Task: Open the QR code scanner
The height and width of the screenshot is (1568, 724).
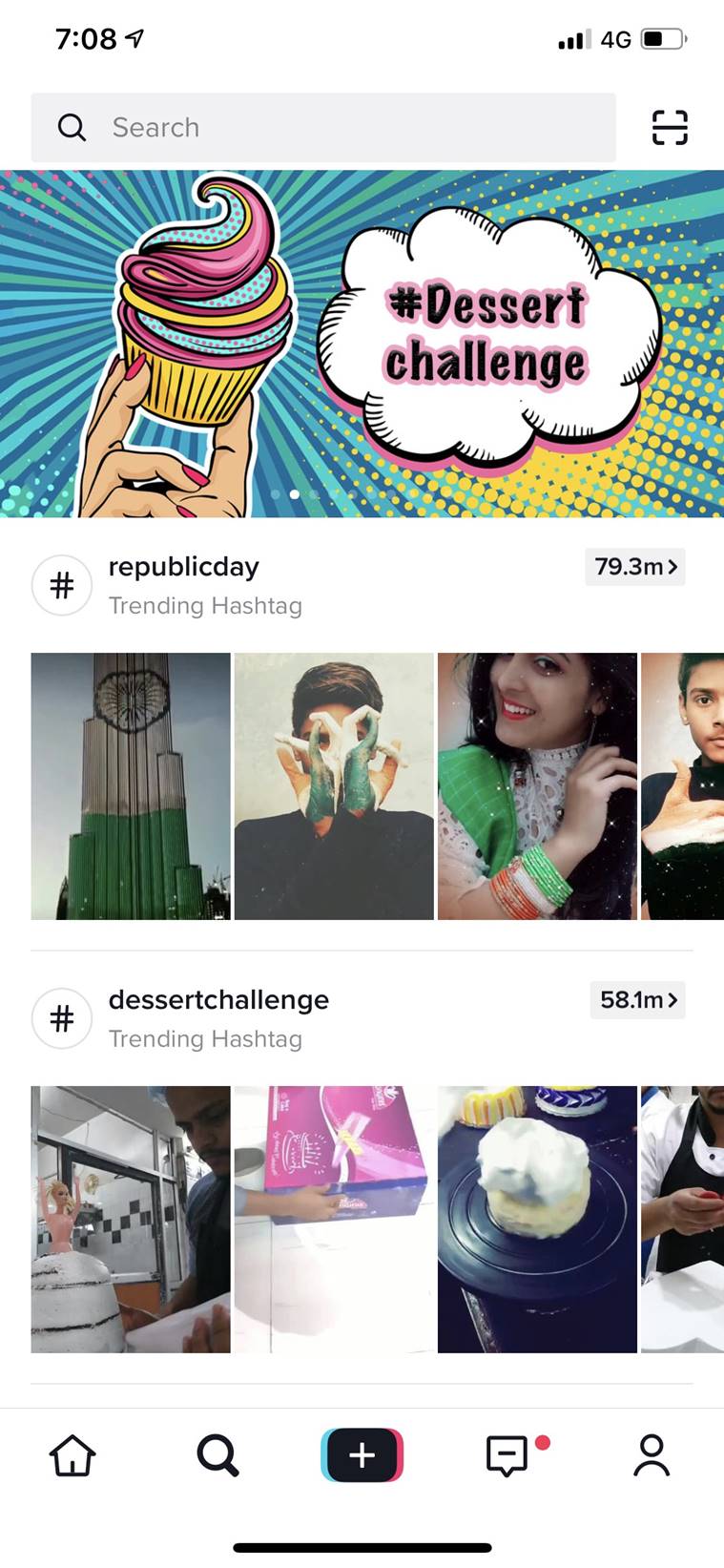Action: [x=670, y=127]
